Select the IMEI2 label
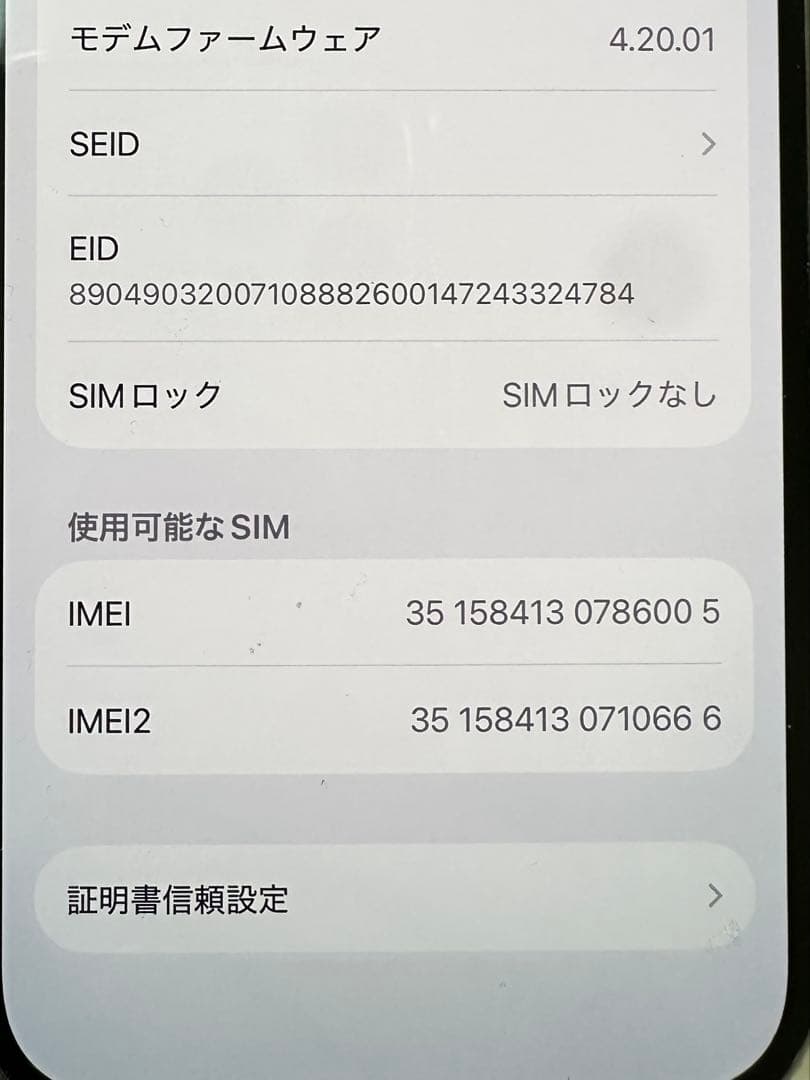Viewport: 810px width, 1080px height. (x=110, y=719)
